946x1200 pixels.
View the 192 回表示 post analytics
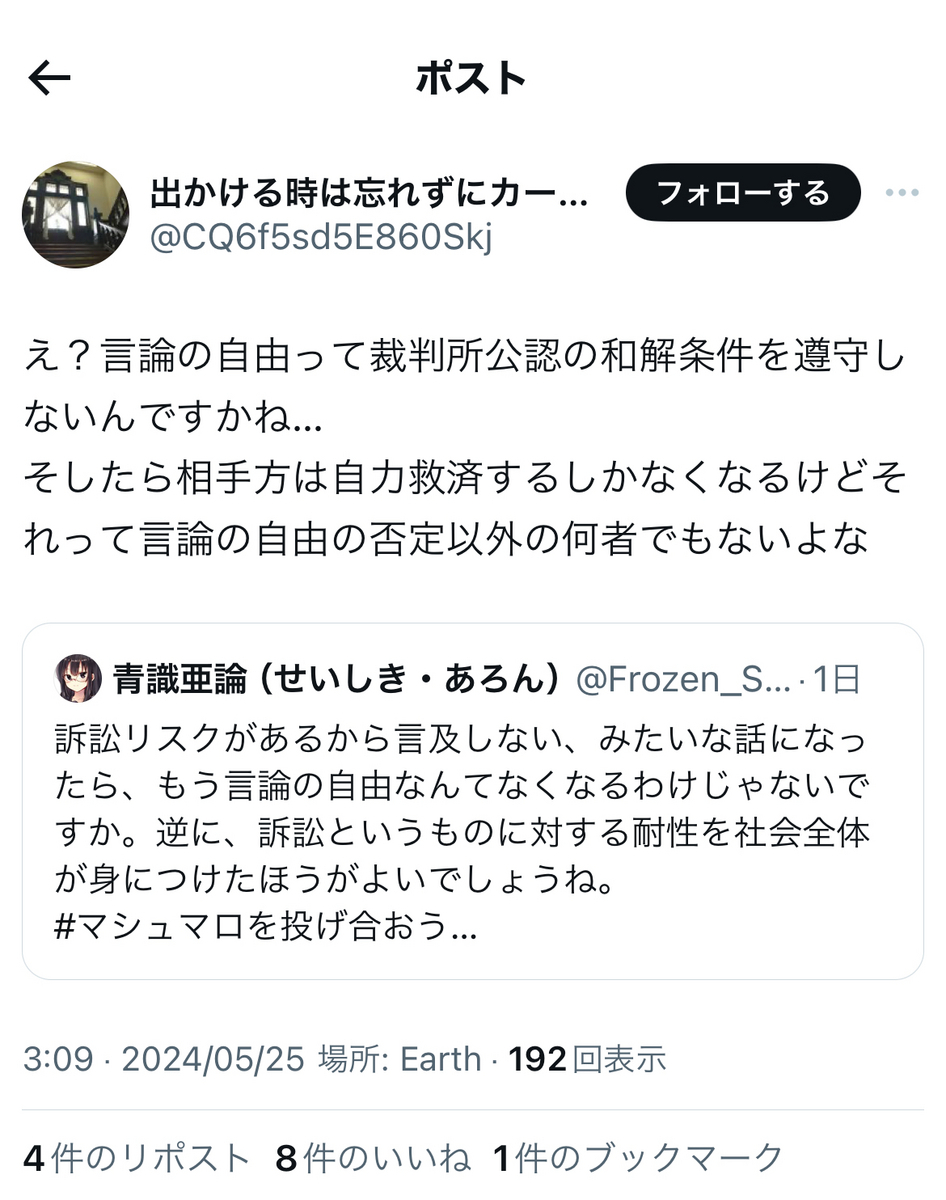pyautogui.click(x=588, y=1059)
